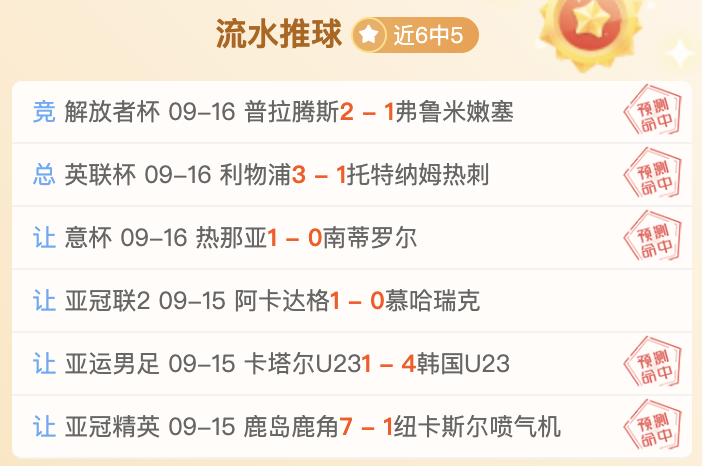This screenshot has height=466, width=702.
Task: Open the 鹿岛鹿角 vs 纽卡斯尔喷气机 match row
Action: pos(352,427)
